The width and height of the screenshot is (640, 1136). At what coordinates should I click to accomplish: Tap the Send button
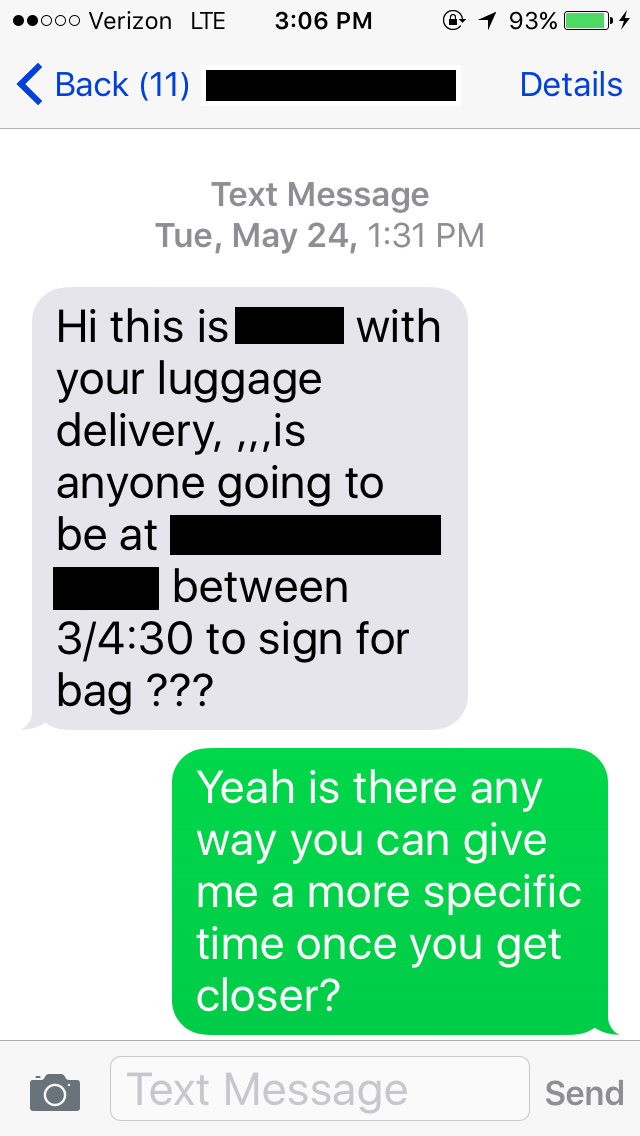coord(584,1092)
